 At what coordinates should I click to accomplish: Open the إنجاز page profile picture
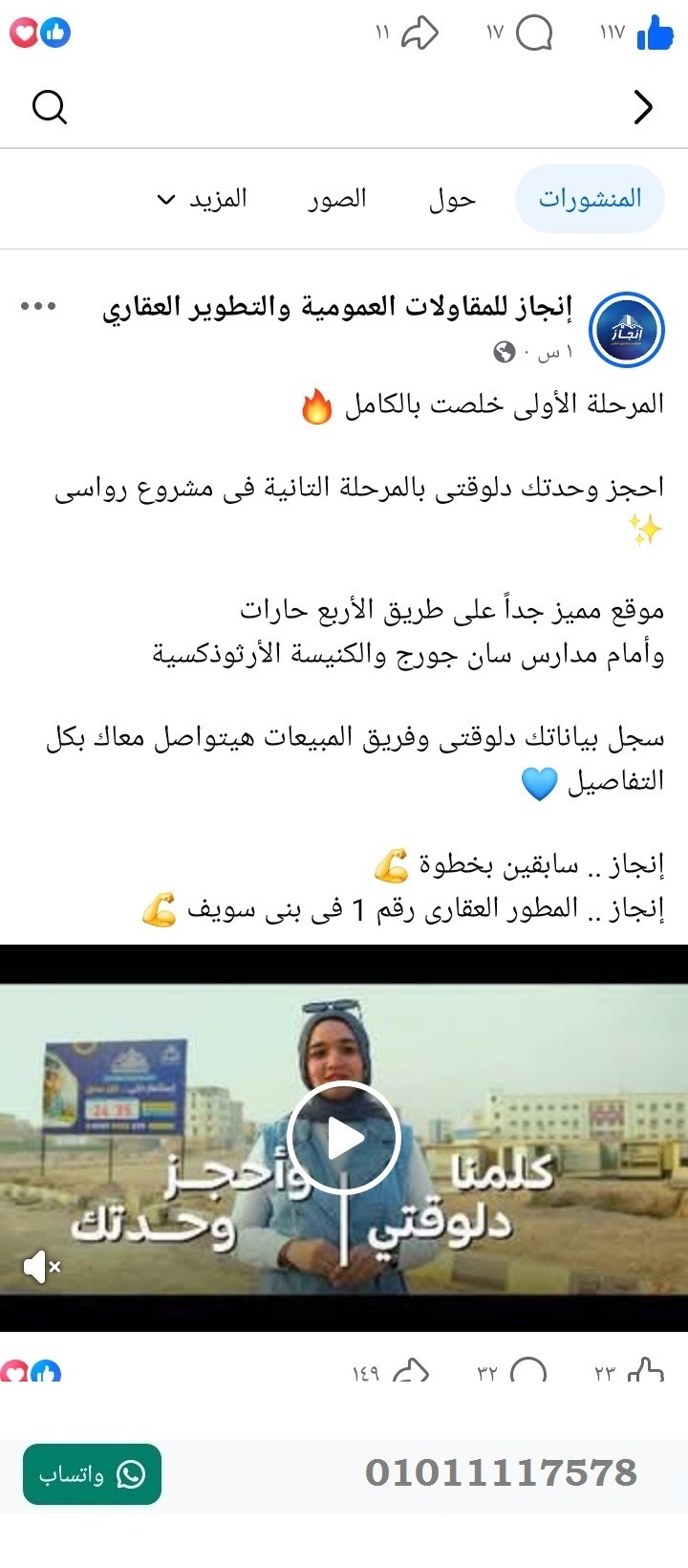[x=626, y=331]
